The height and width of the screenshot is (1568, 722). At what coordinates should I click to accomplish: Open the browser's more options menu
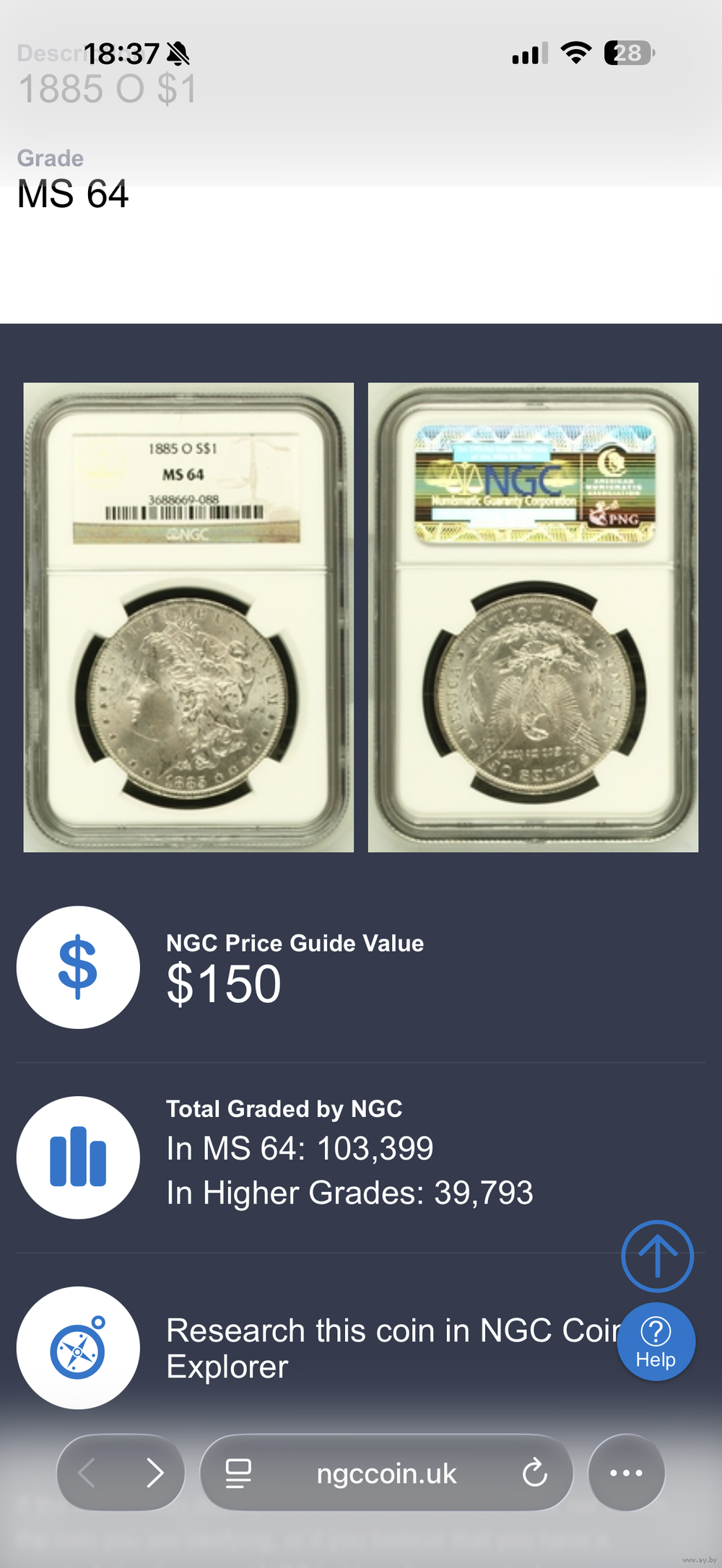[x=626, y=1473]
